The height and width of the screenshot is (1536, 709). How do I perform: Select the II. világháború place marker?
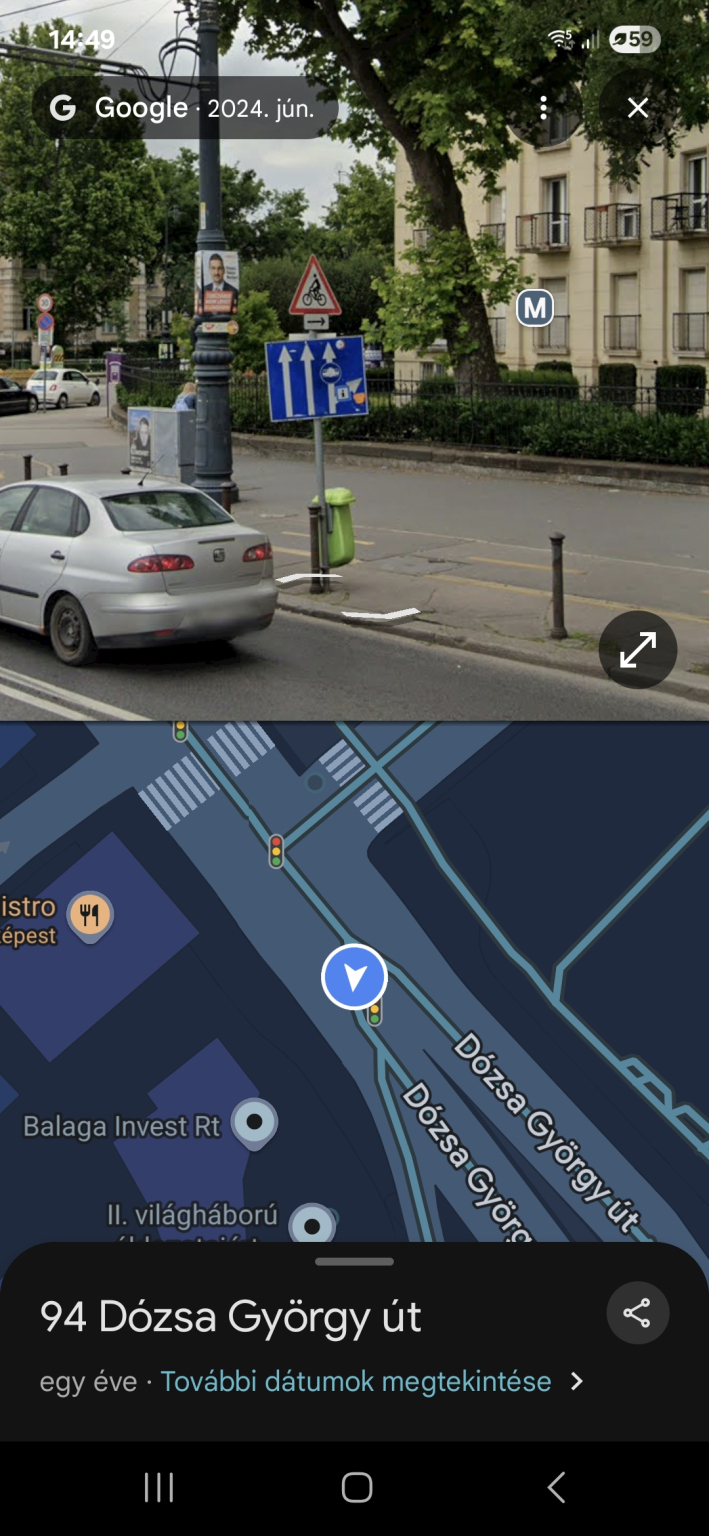[x=312, y=1224]
